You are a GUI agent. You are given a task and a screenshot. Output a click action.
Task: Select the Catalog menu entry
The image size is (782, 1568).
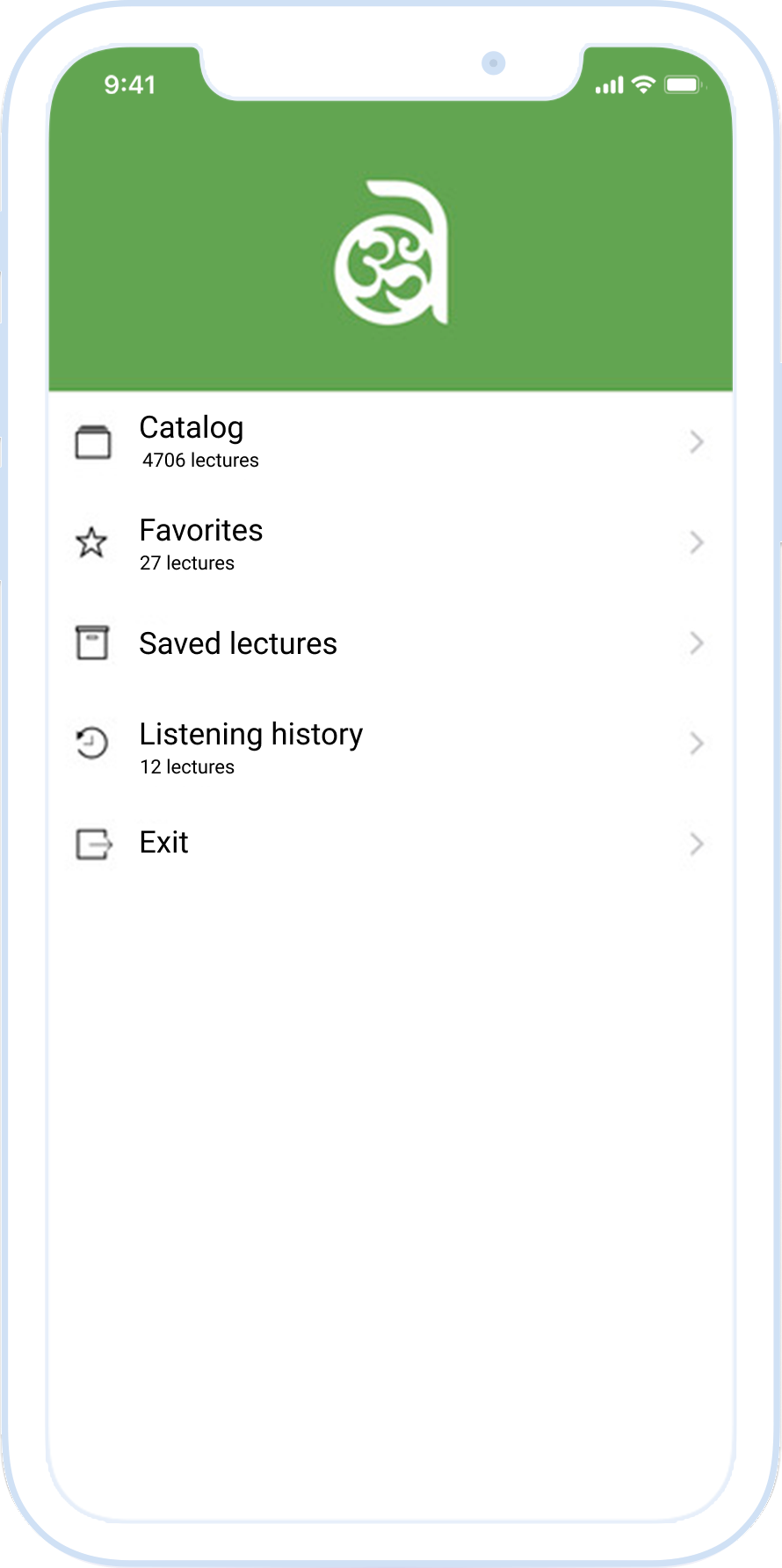(192, 429)
